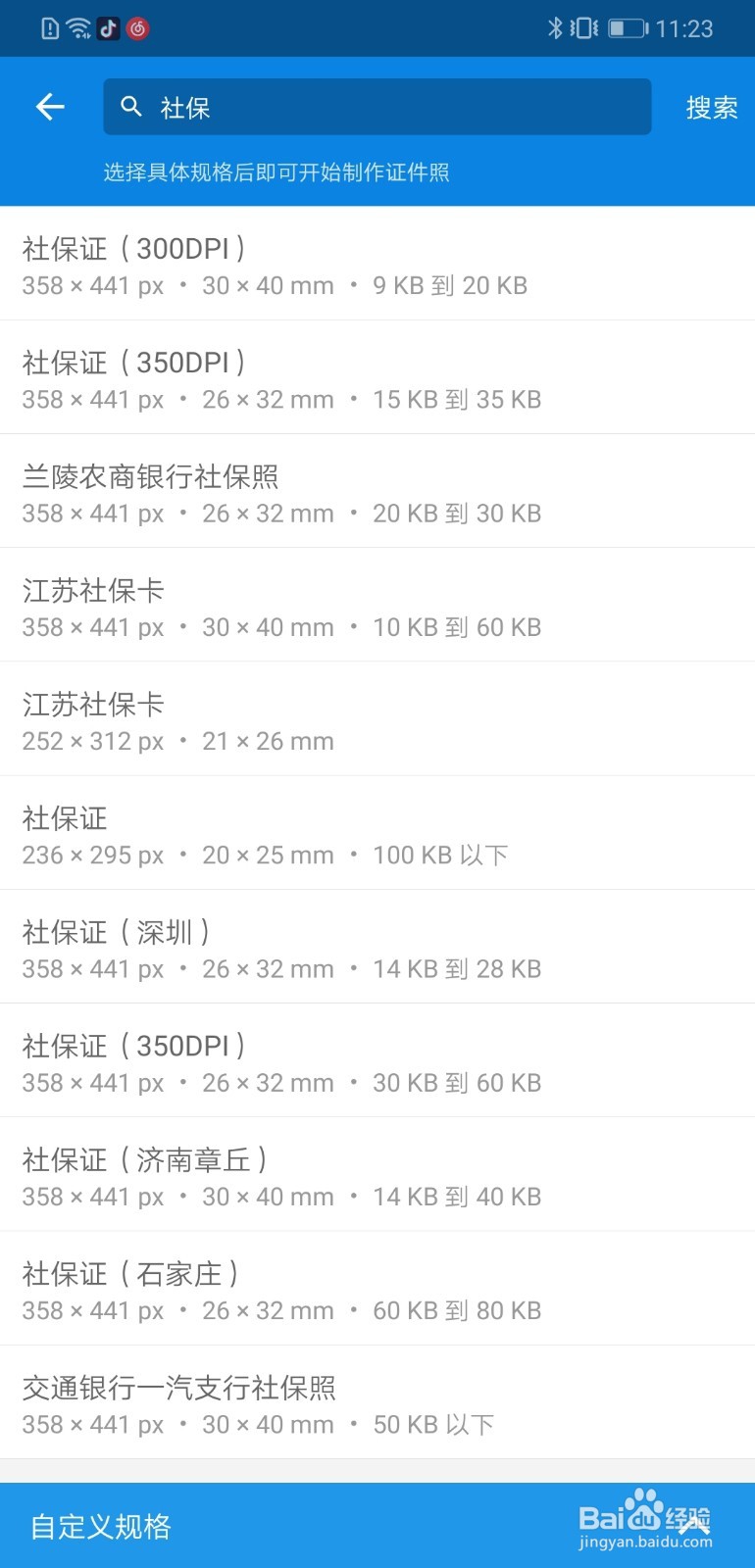755x1568 pixels.
Task: Select the 江苏社保卡 30×40mm specification
Action: (377, 606)
